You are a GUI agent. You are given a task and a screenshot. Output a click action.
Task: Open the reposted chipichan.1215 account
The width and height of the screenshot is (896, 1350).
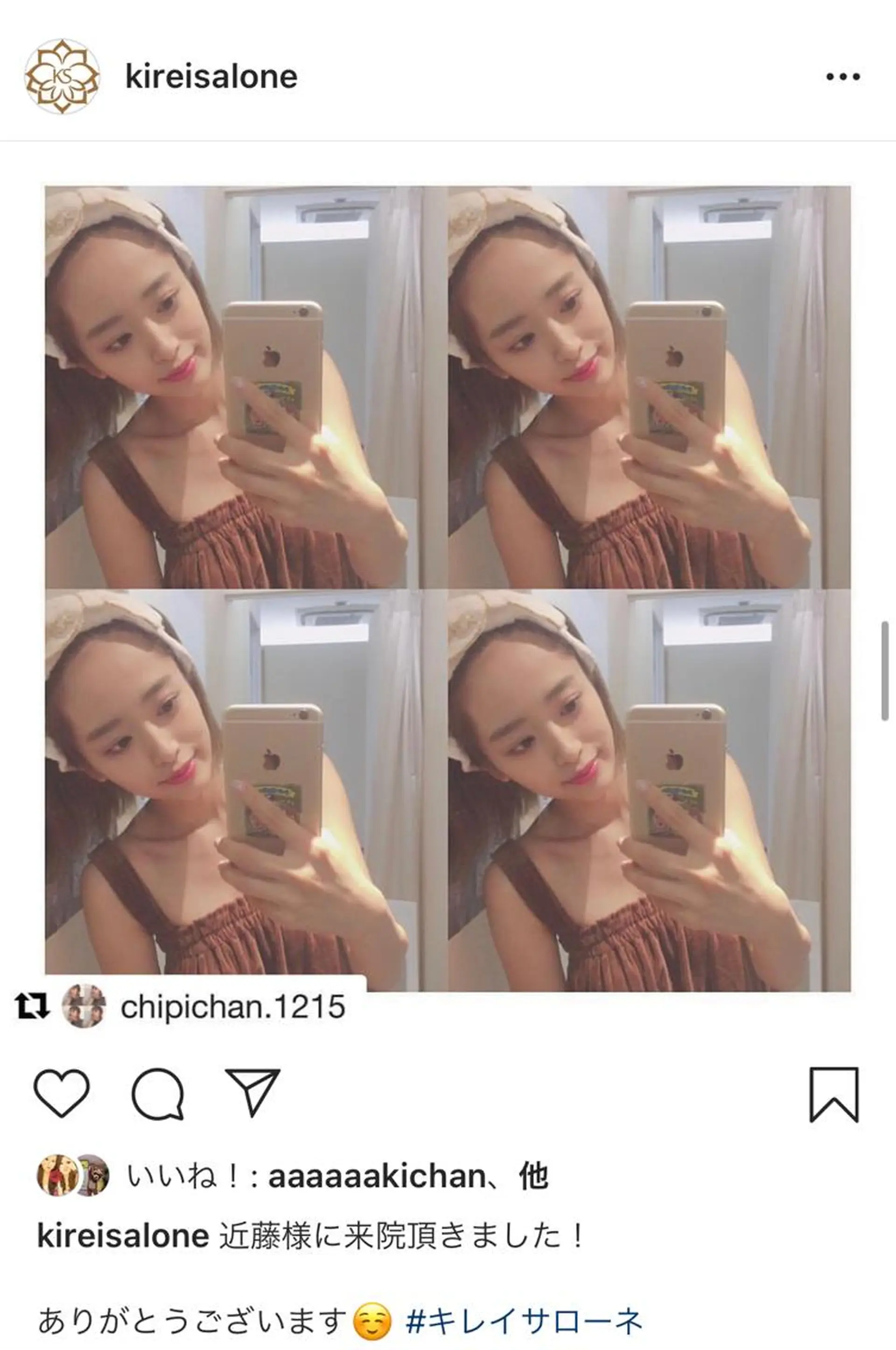(232, 1007)
